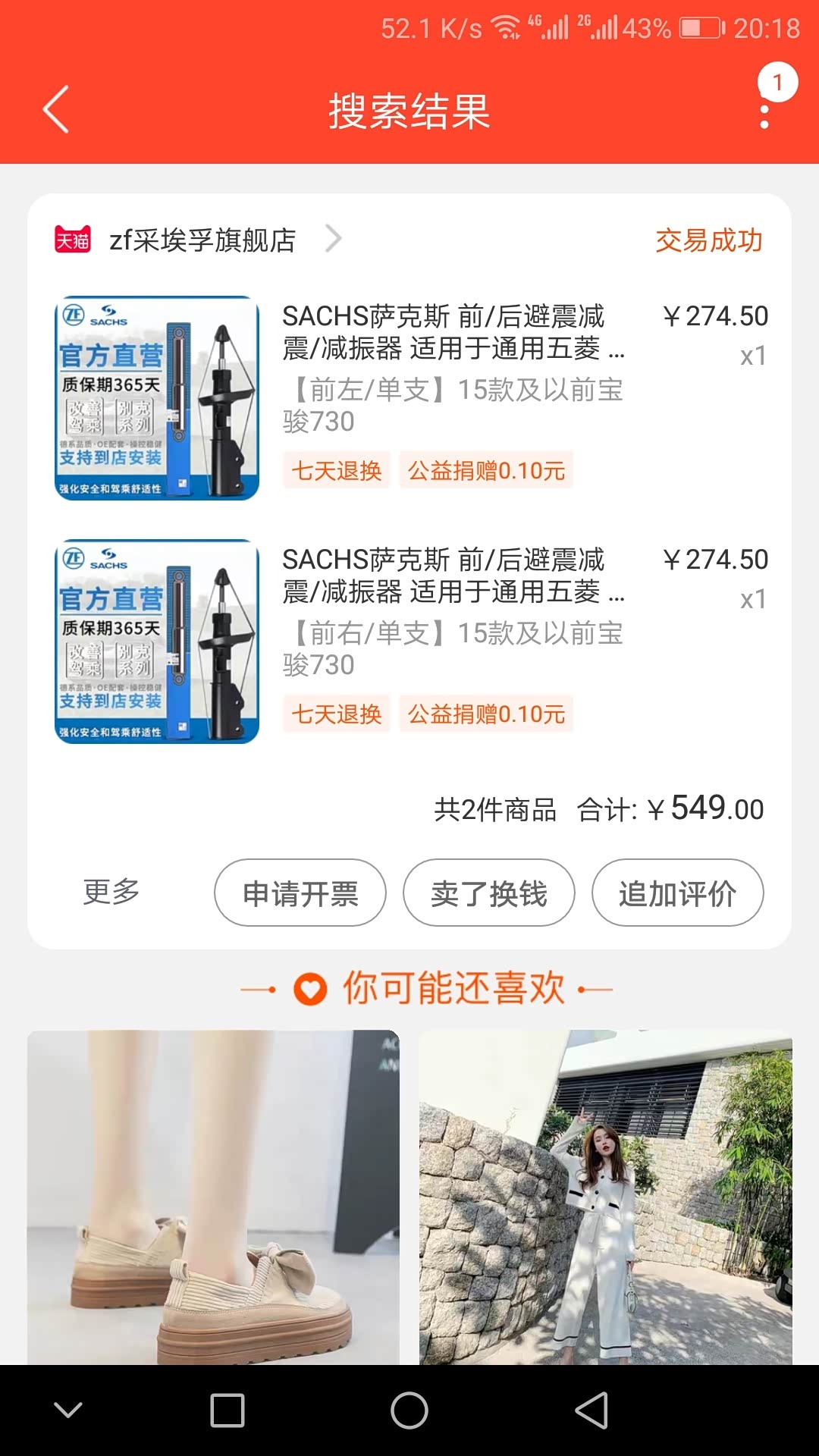Open the white outfit recommendation
The height and width of the screenshot is (1456, 819).
coord(605,1197)
